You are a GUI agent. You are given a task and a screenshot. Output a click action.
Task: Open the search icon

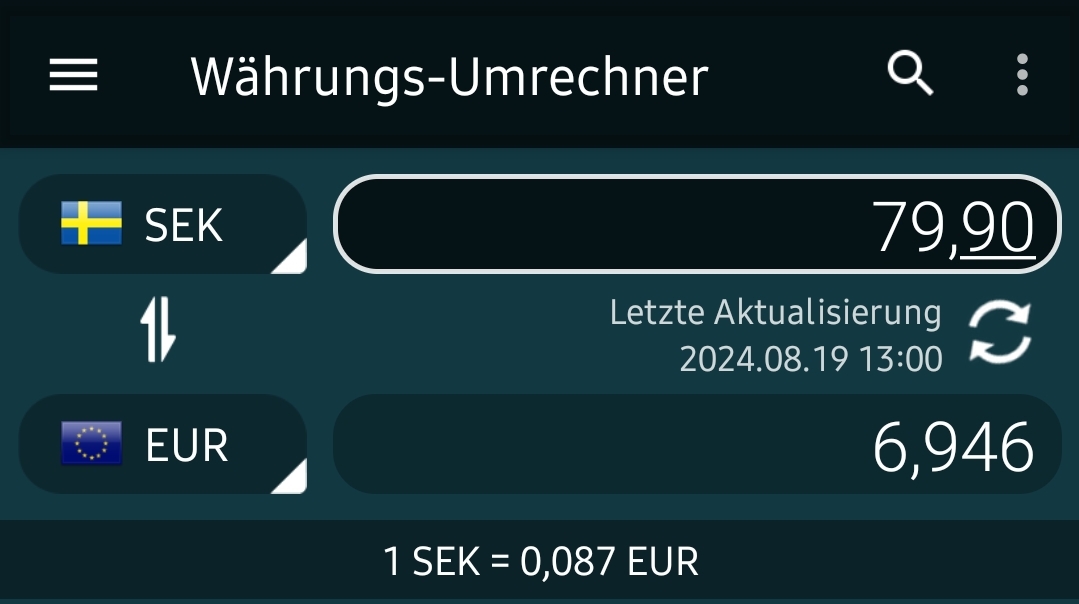[x=910, y=74]
